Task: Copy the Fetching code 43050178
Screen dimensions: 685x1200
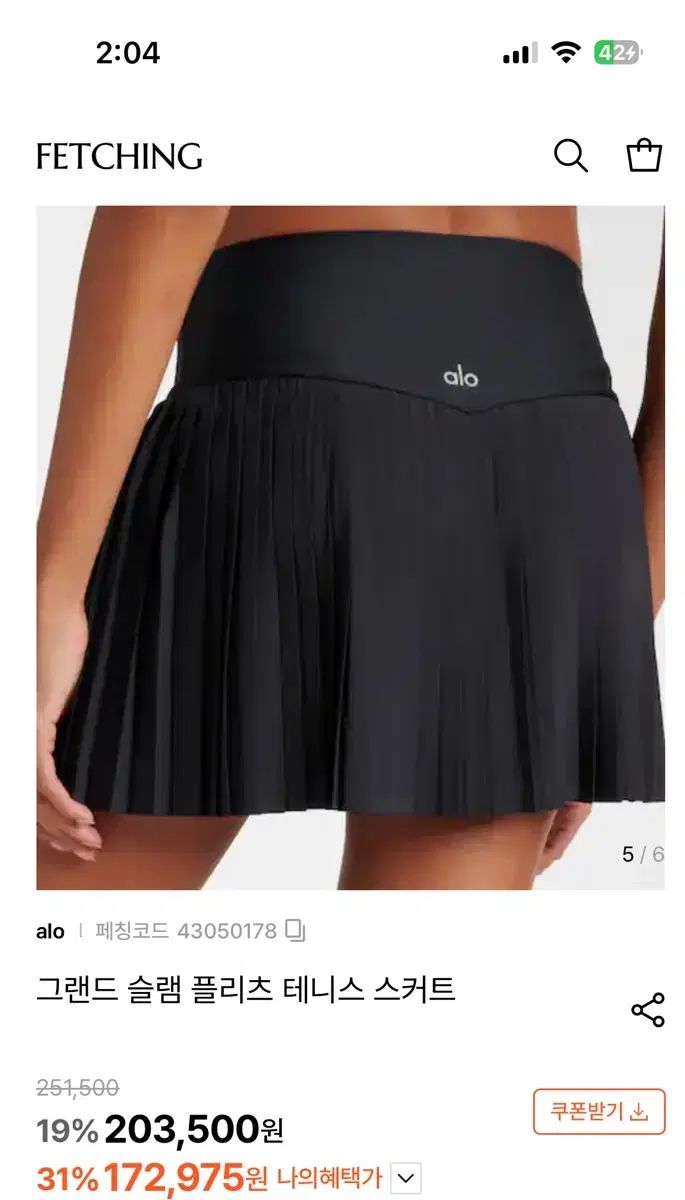Action: click(x=295, y=931)
